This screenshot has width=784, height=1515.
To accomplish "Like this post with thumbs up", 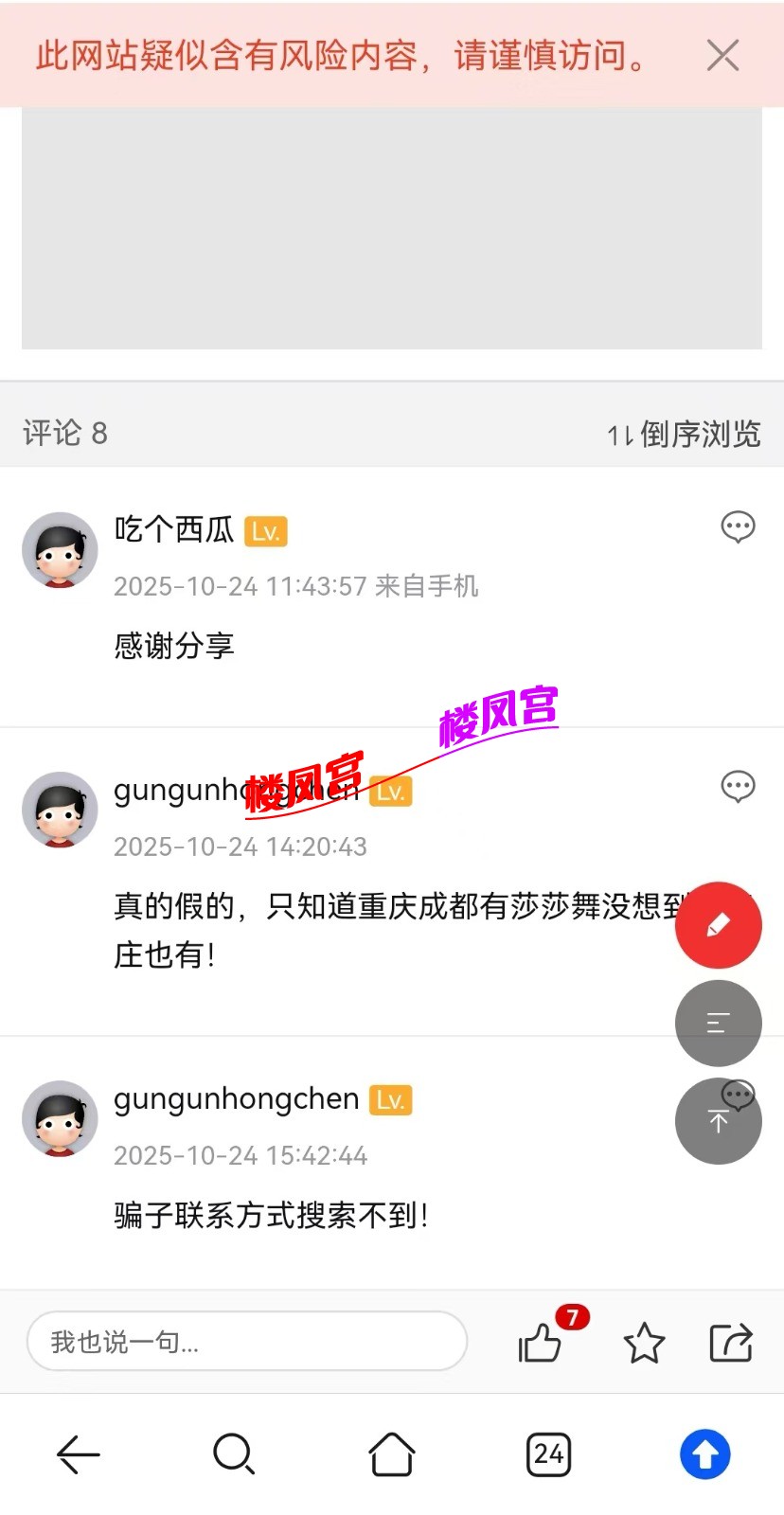I will pos(541,1343).
